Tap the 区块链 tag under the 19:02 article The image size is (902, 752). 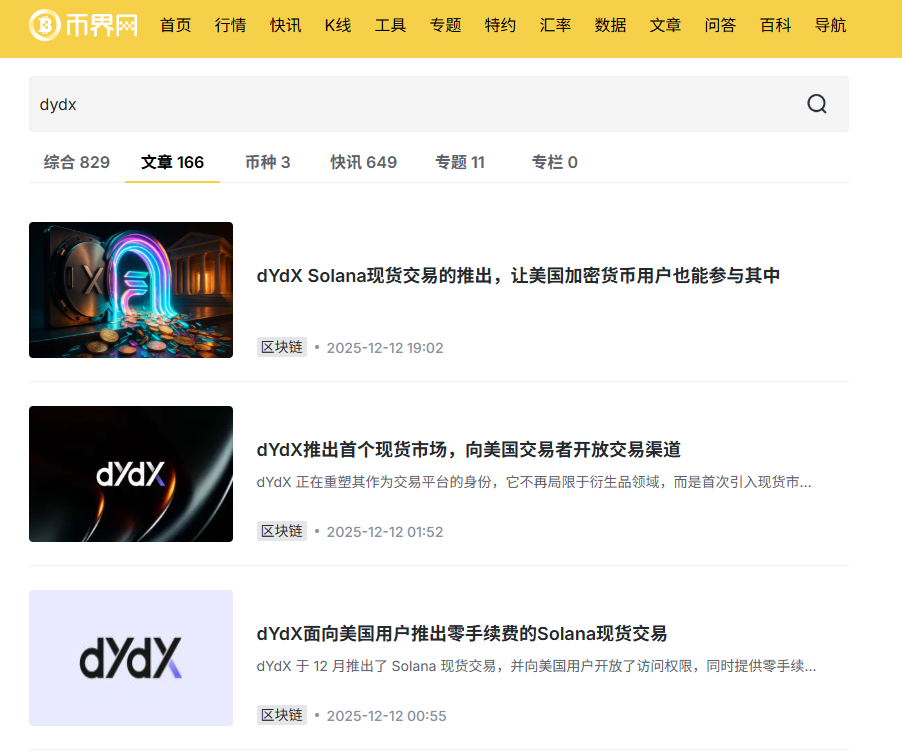point(282,347)
